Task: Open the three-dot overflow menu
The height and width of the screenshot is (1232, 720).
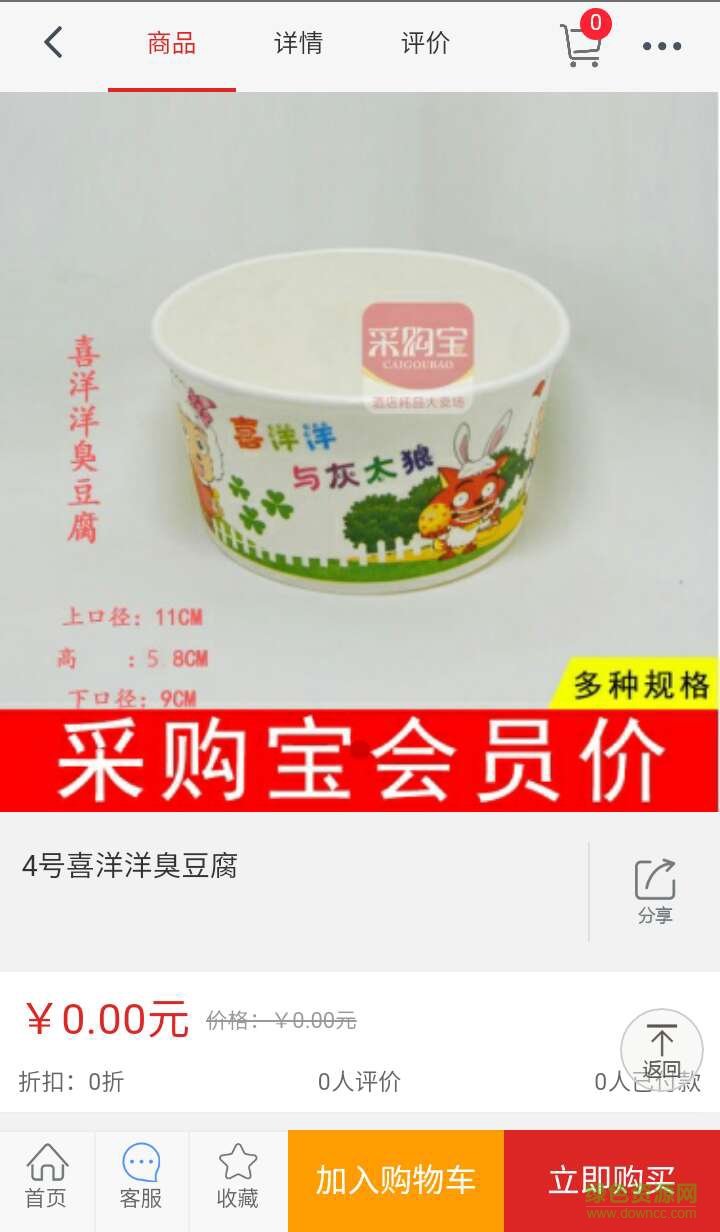Action: (x=661, y=46)
